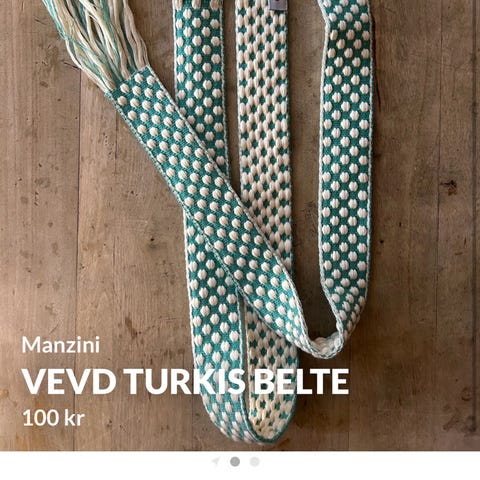Open the Vevd turkis belte listing photo

(x=240, y=225)
